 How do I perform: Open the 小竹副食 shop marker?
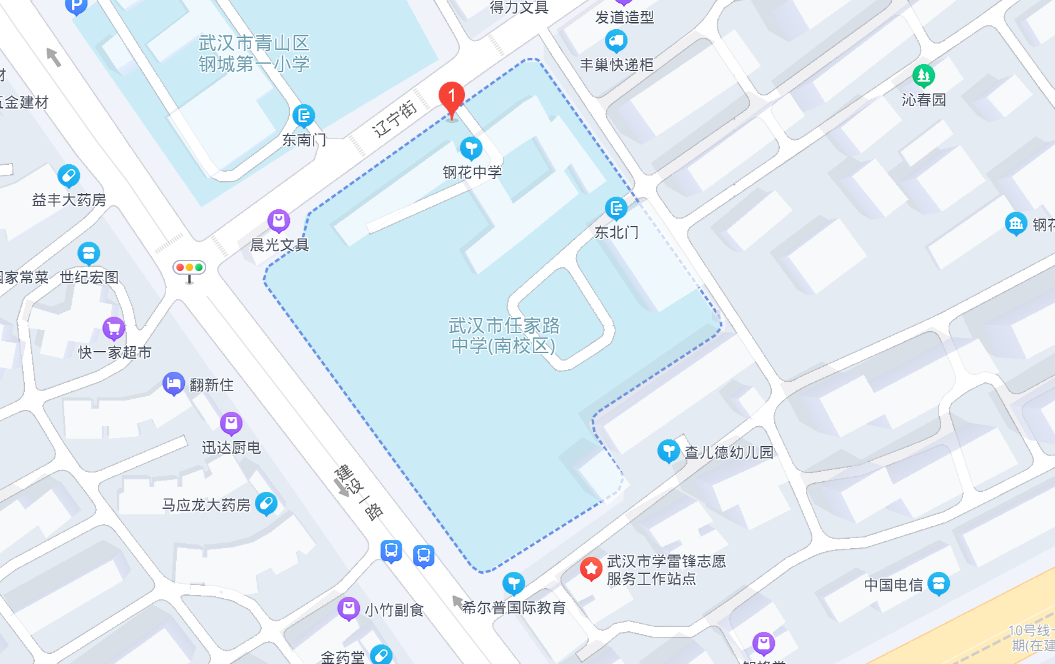[x=349, y=608]
